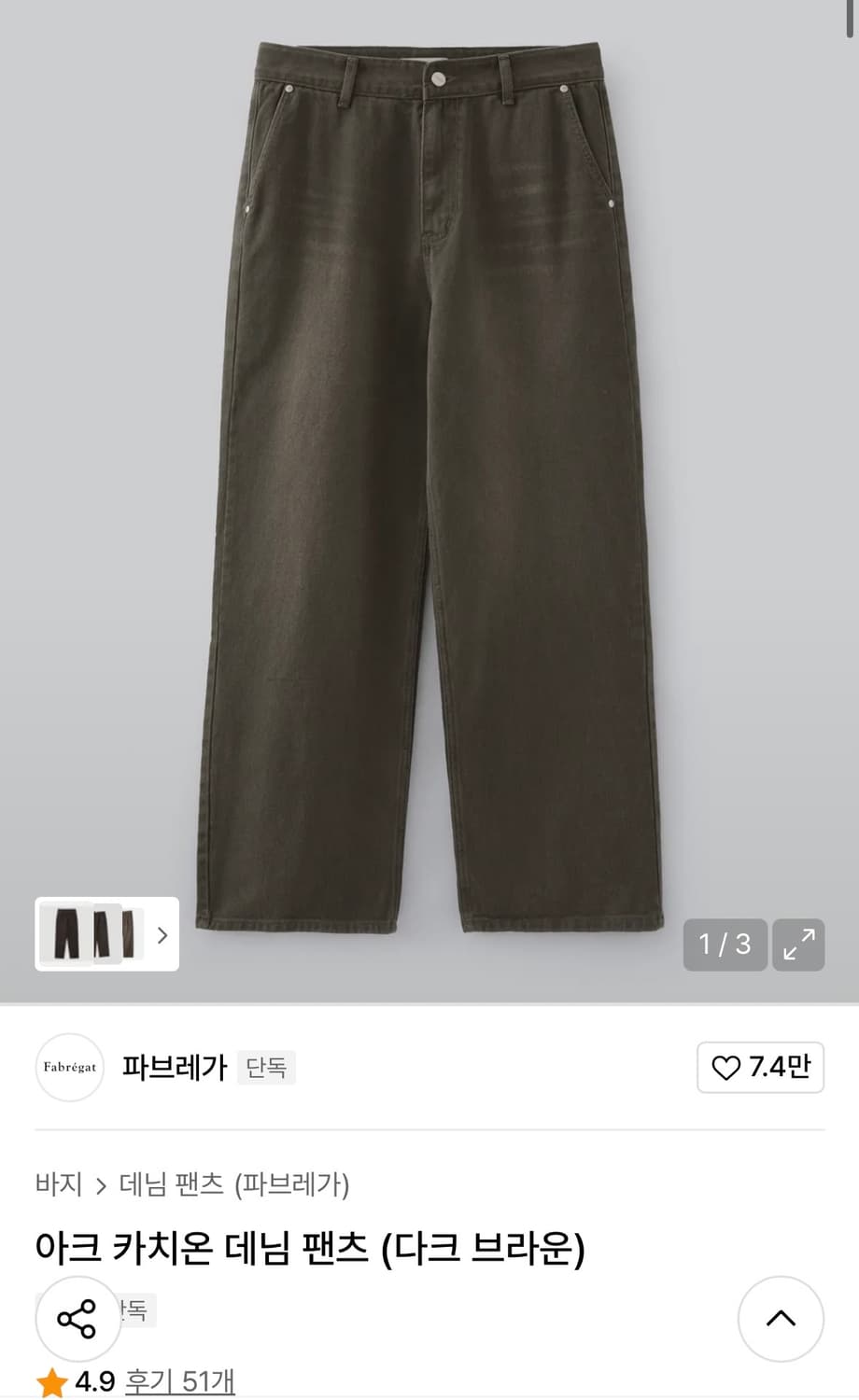Toggle the product like showing 7.4만
This screenshot has width=859, height=1400.
tap(760, 1068)
